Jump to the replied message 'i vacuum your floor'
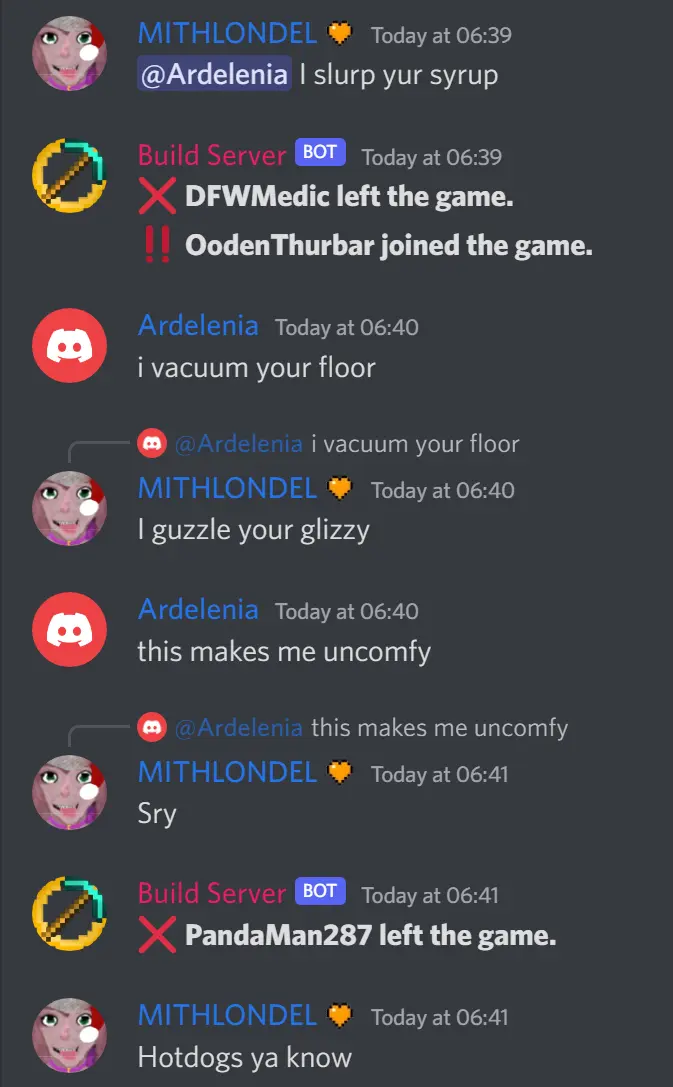Screen dimensions: 673x1087 pyautogui.click(x=414, y=443)
